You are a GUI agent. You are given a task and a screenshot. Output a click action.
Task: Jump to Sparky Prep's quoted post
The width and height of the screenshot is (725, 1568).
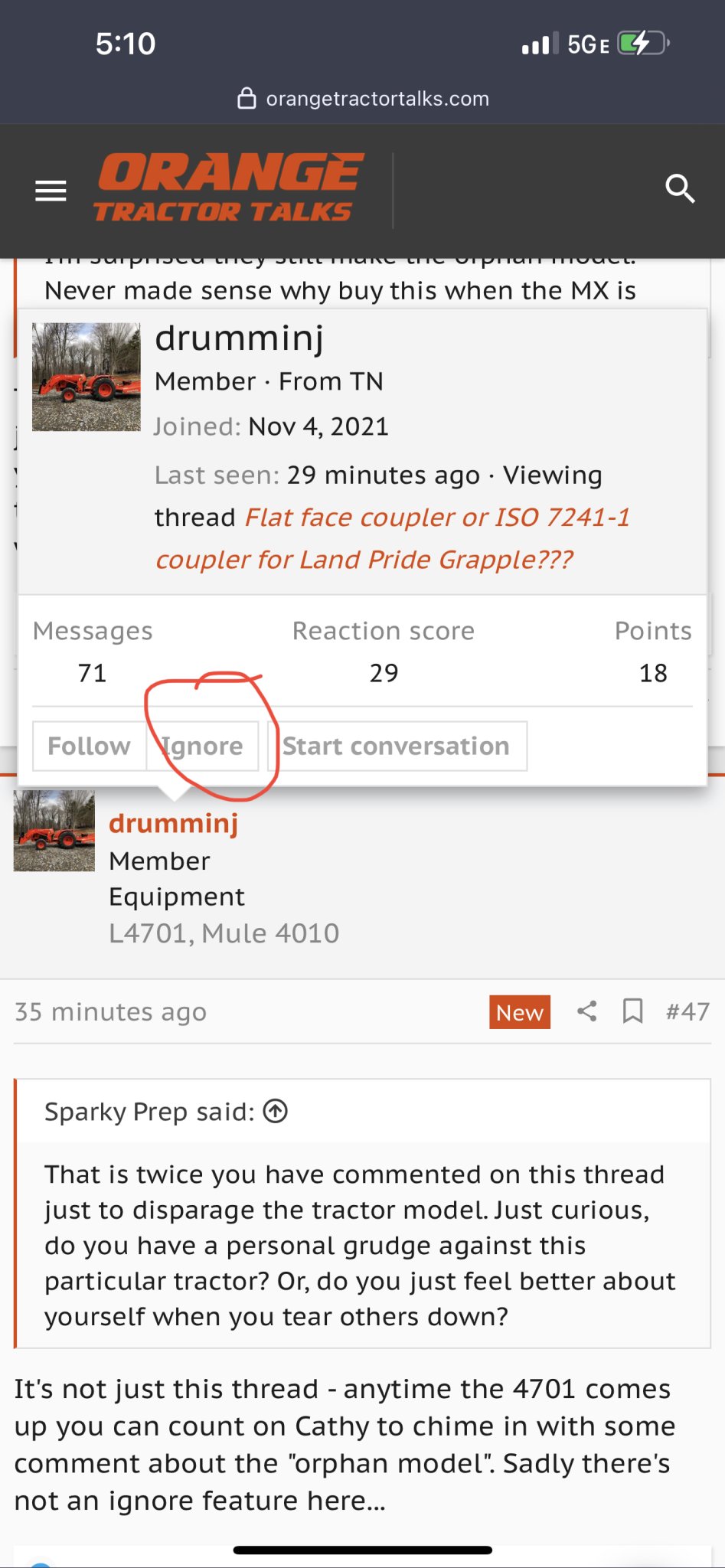(275, 1111)
